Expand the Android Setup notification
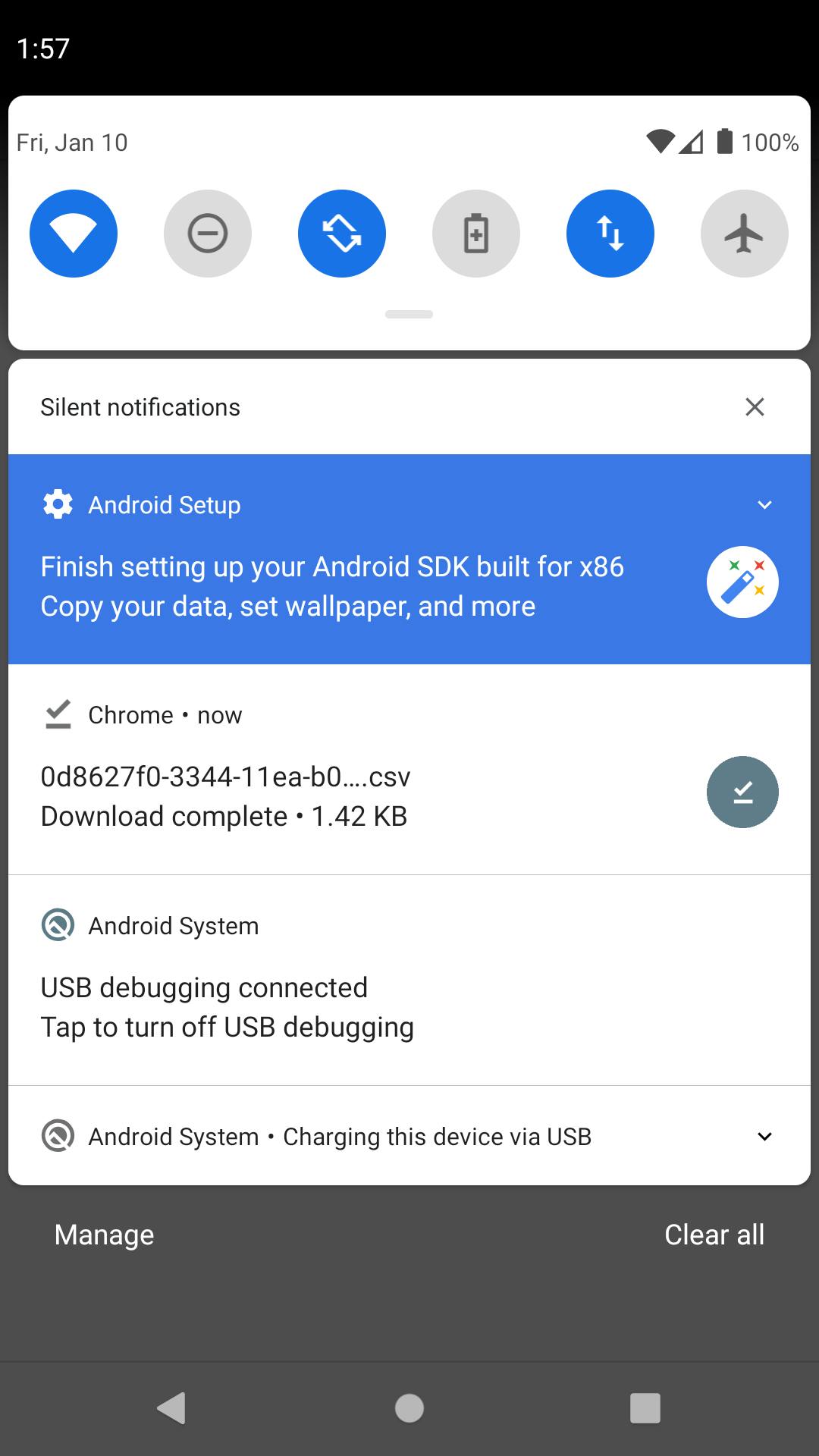 coord(764,505)
